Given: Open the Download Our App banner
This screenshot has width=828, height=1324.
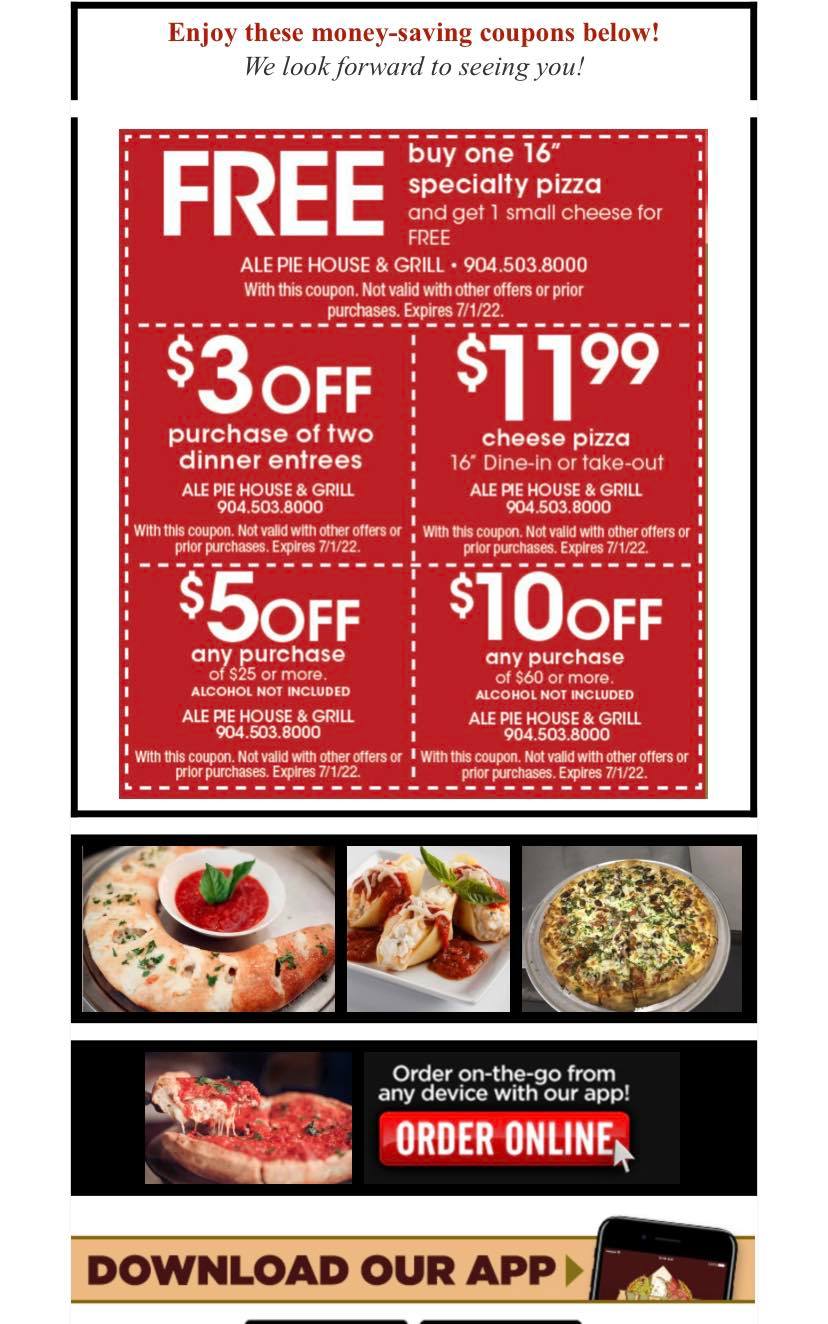Looking at the screenshot, I should (x=413, y=1262).
